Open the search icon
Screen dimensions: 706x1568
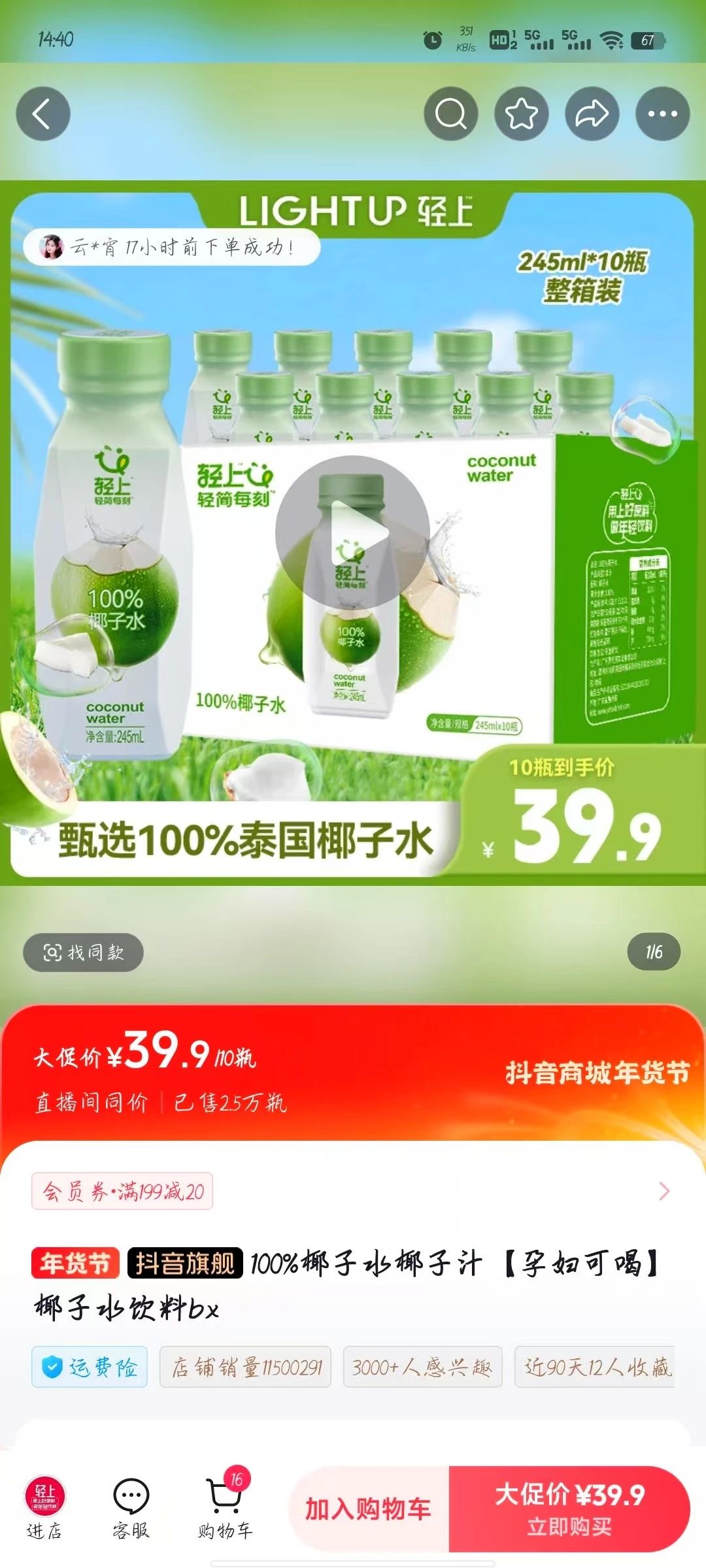pos(451,114)
